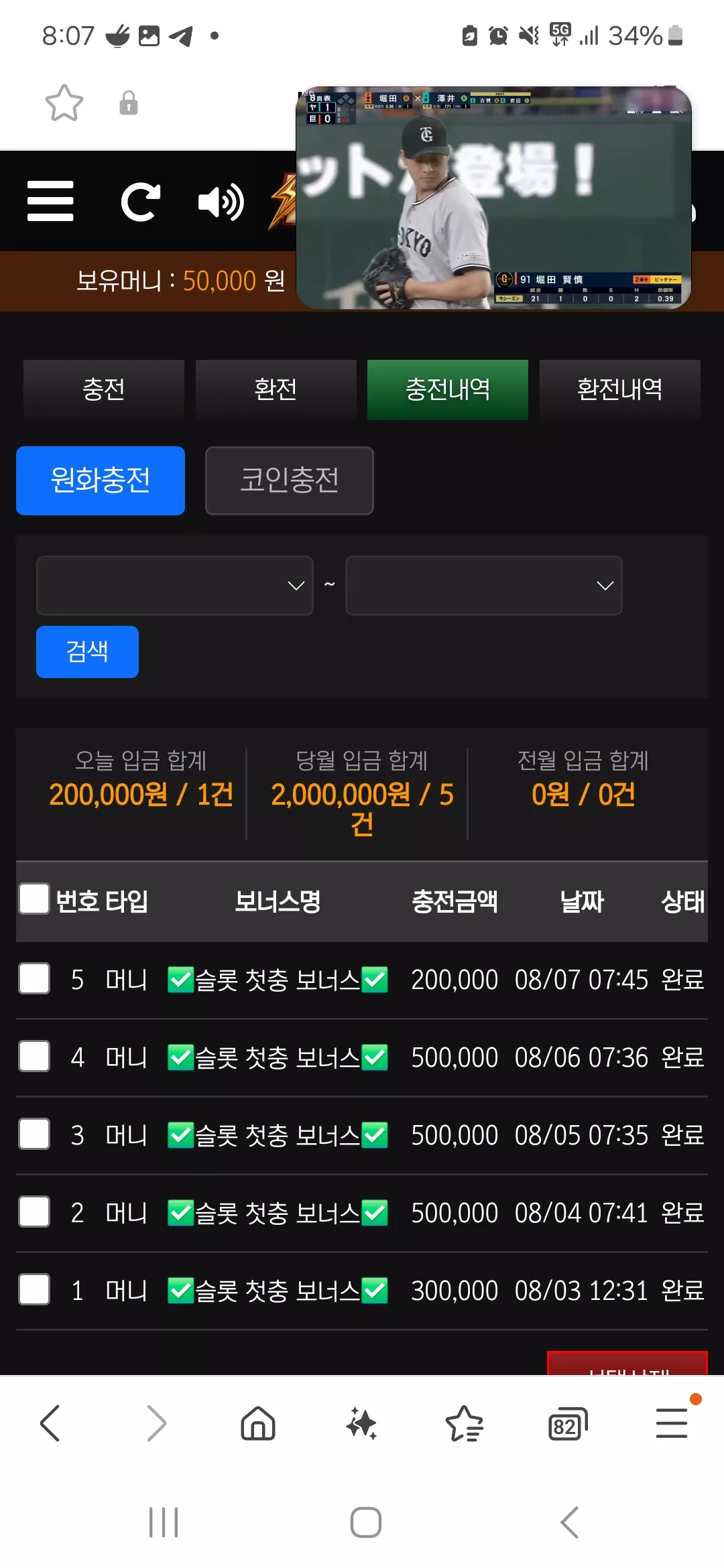Open the 환전내역 tab

(x=620, y=390)
